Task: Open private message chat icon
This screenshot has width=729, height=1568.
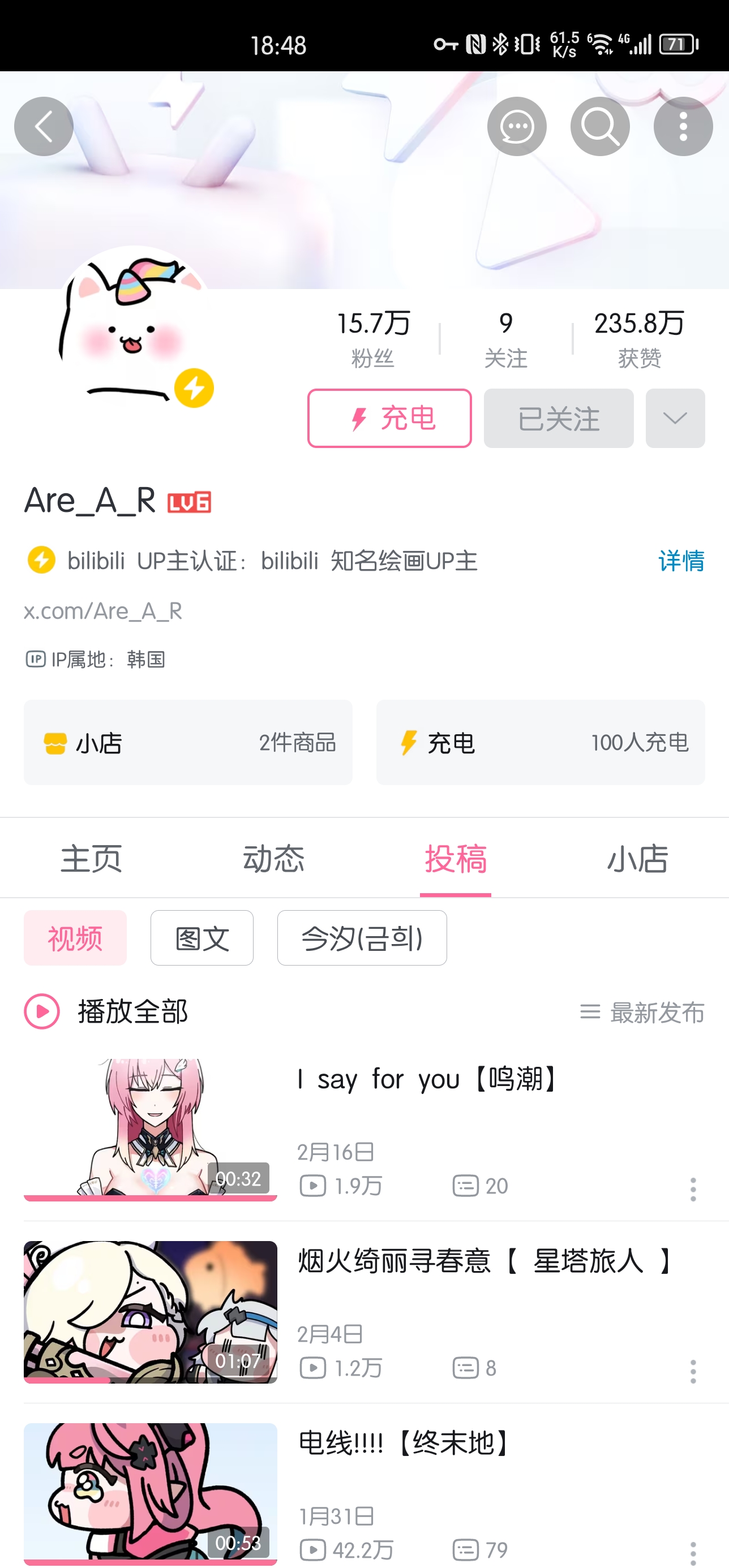Action: pyautogui.click(x=516, y=127)
